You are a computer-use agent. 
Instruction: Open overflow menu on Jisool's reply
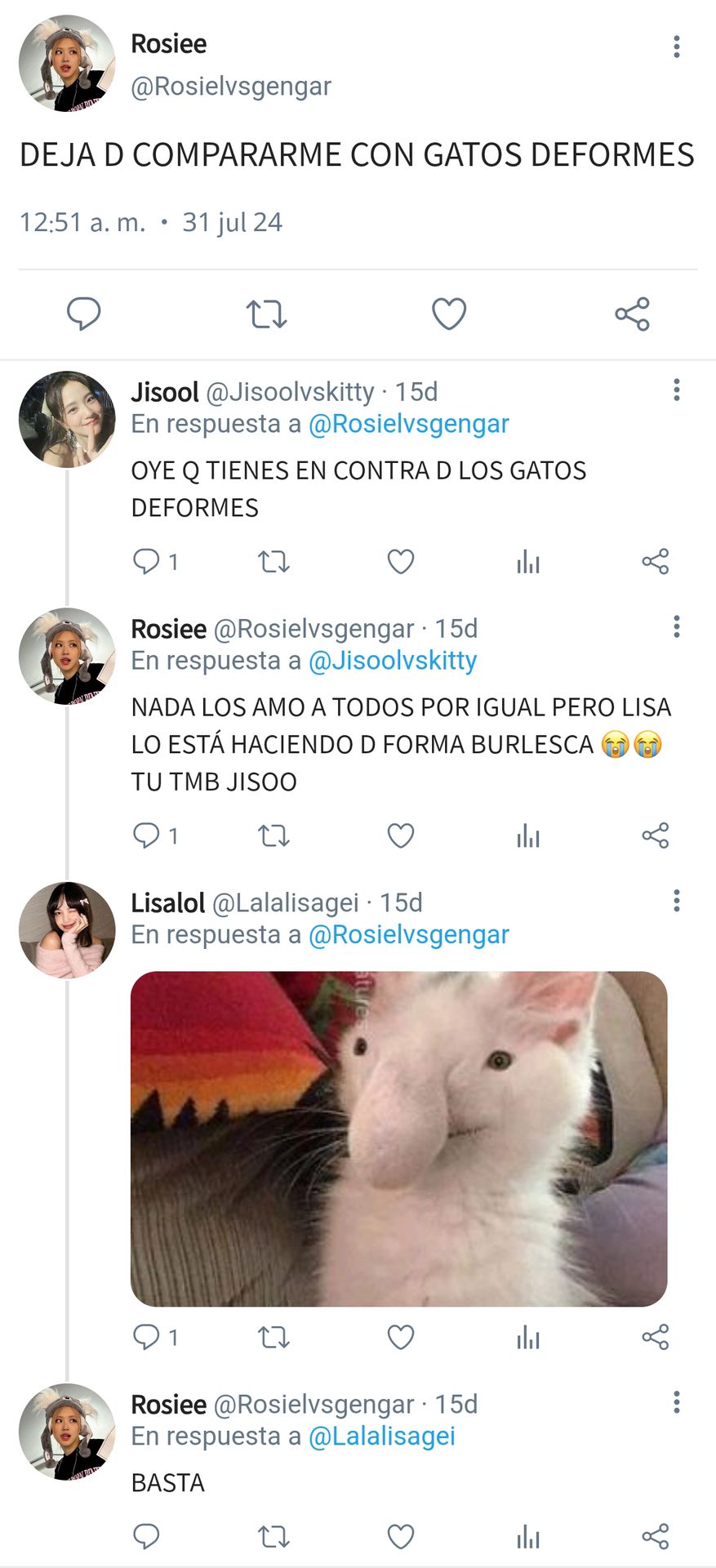point(676,390)
